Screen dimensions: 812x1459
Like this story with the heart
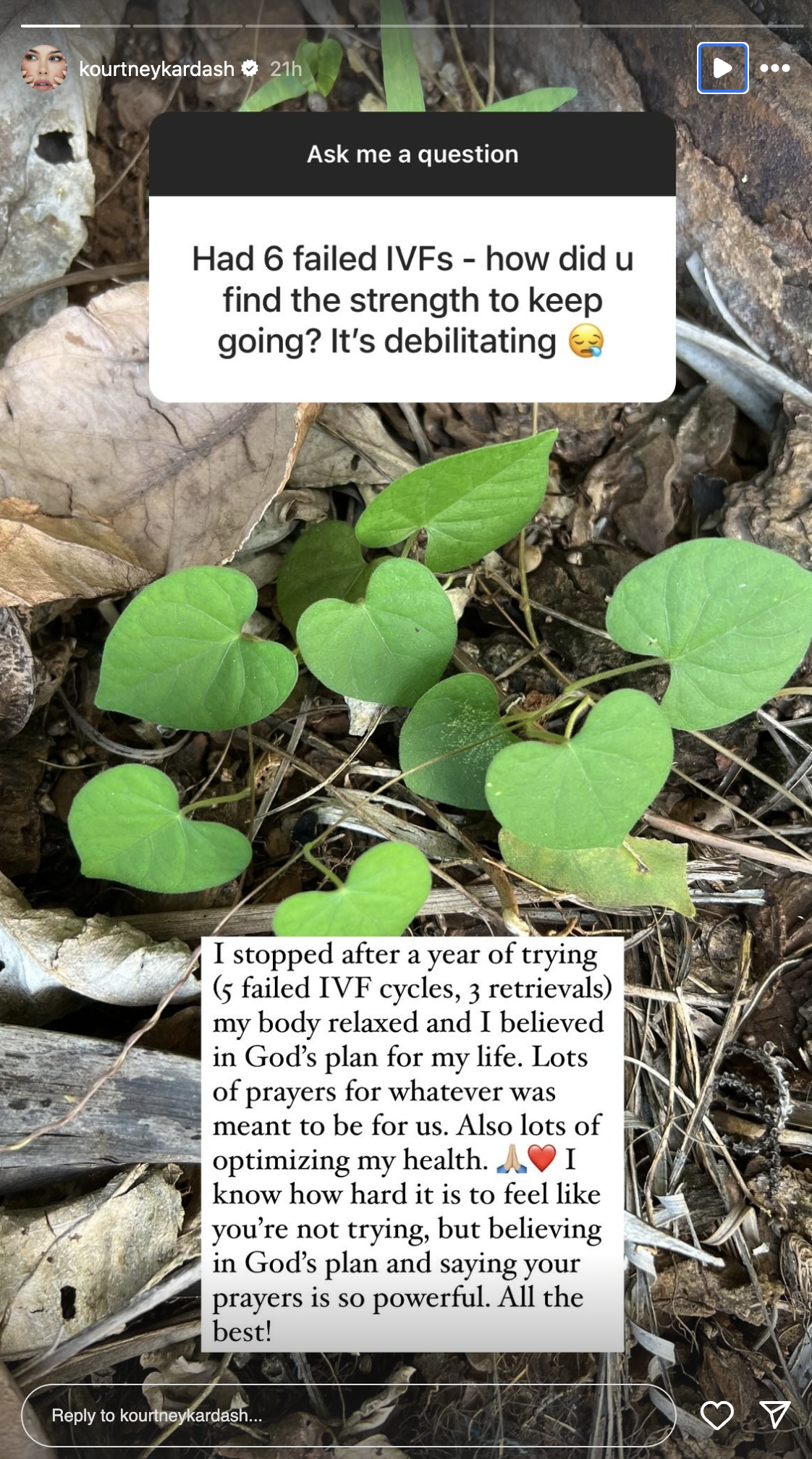point(716,1414)
